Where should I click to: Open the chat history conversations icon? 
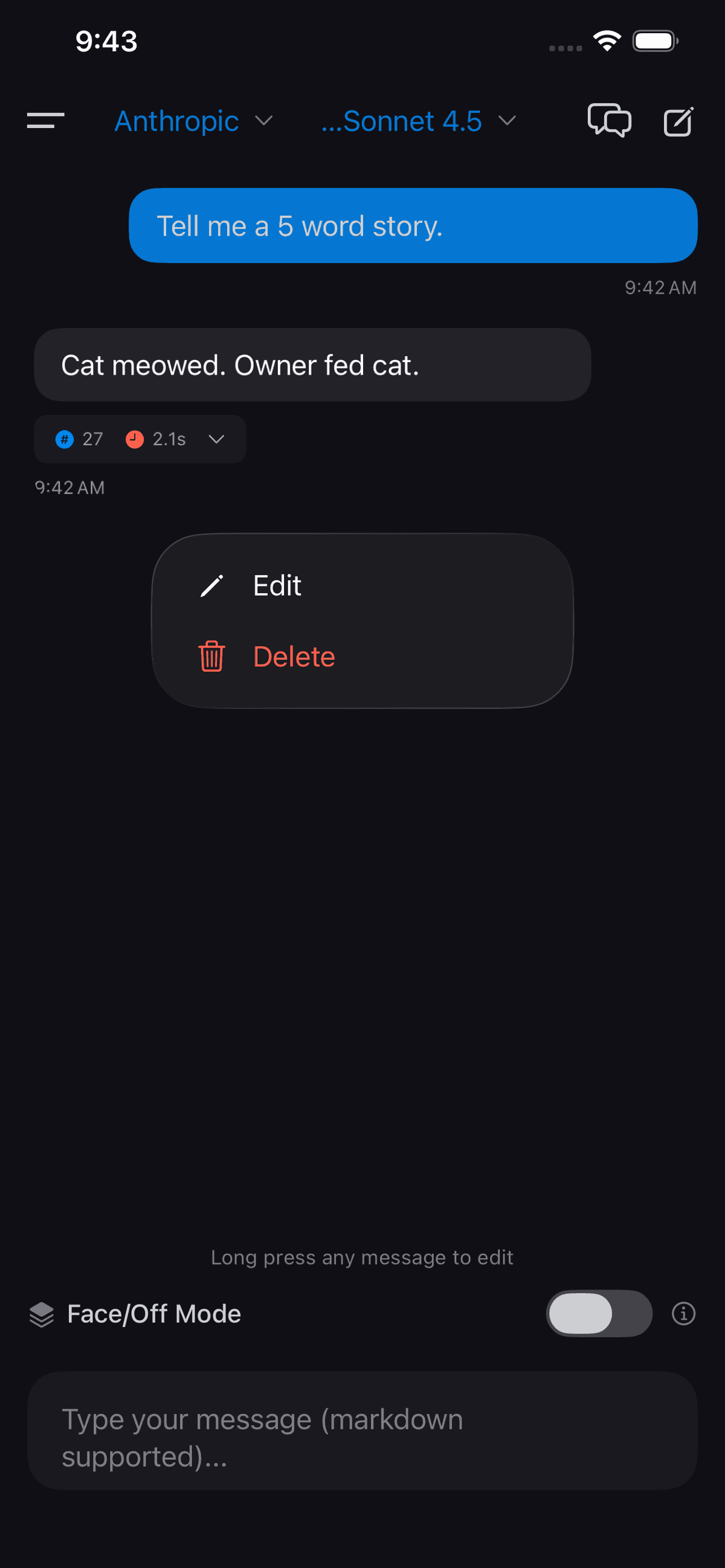[x=609, y=121]
